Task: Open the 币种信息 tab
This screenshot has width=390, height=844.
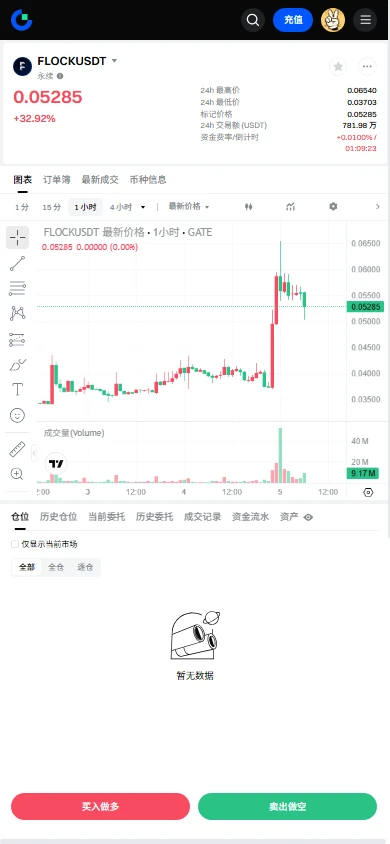Action: (x=148, y=180)
